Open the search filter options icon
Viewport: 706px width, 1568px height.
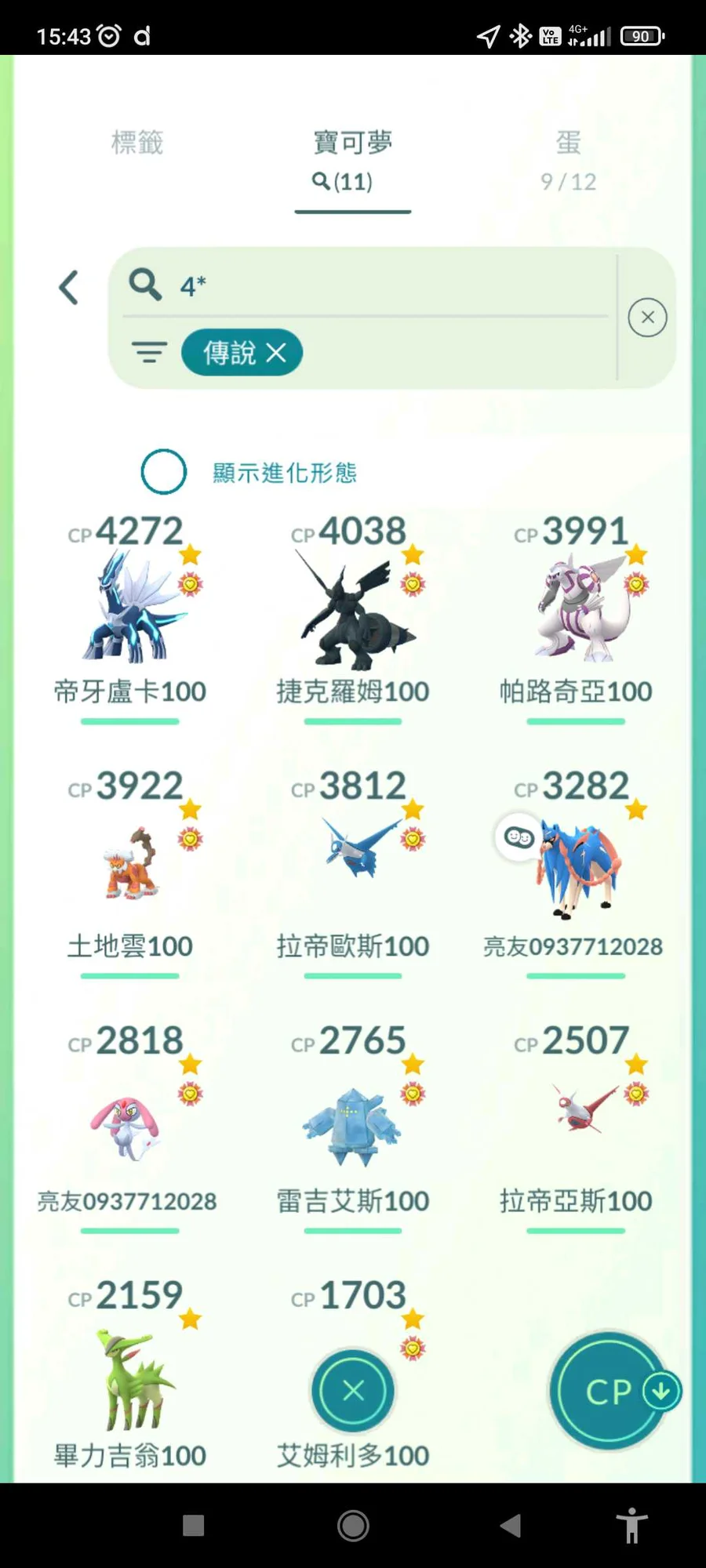(x=149, y=353)
